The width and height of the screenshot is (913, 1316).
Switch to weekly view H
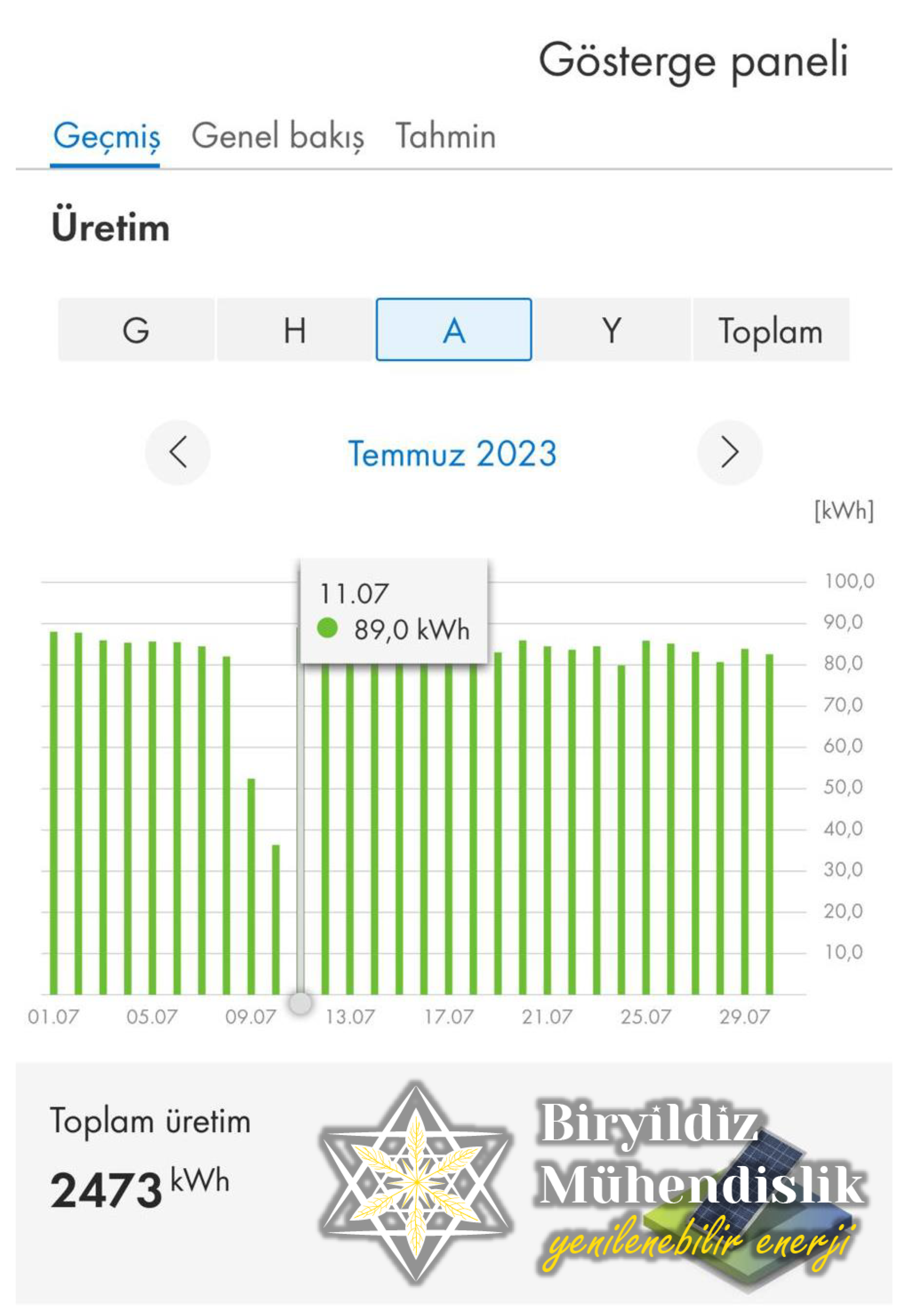click(x=295, y=330)
